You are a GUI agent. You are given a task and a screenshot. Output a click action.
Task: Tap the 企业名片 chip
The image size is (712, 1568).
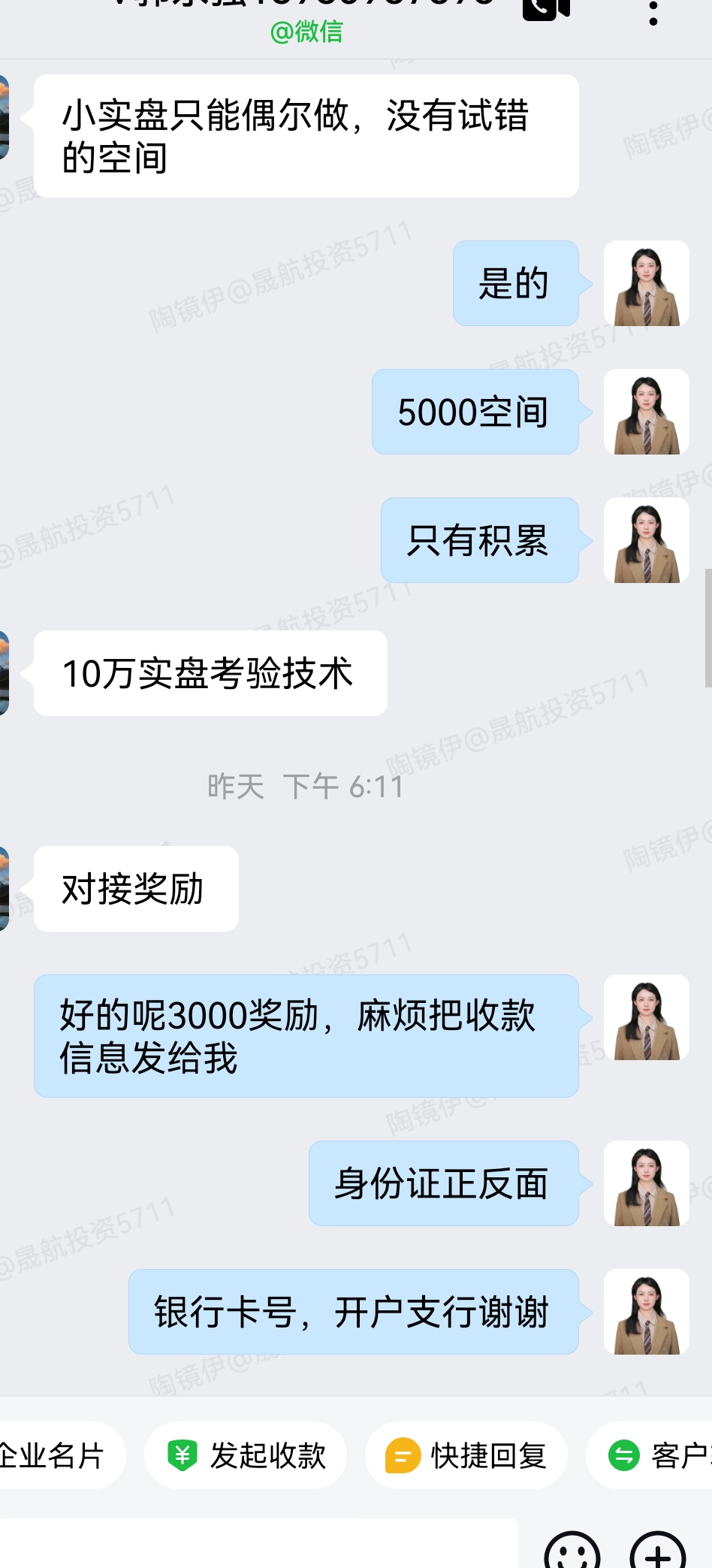(53, 1455)
